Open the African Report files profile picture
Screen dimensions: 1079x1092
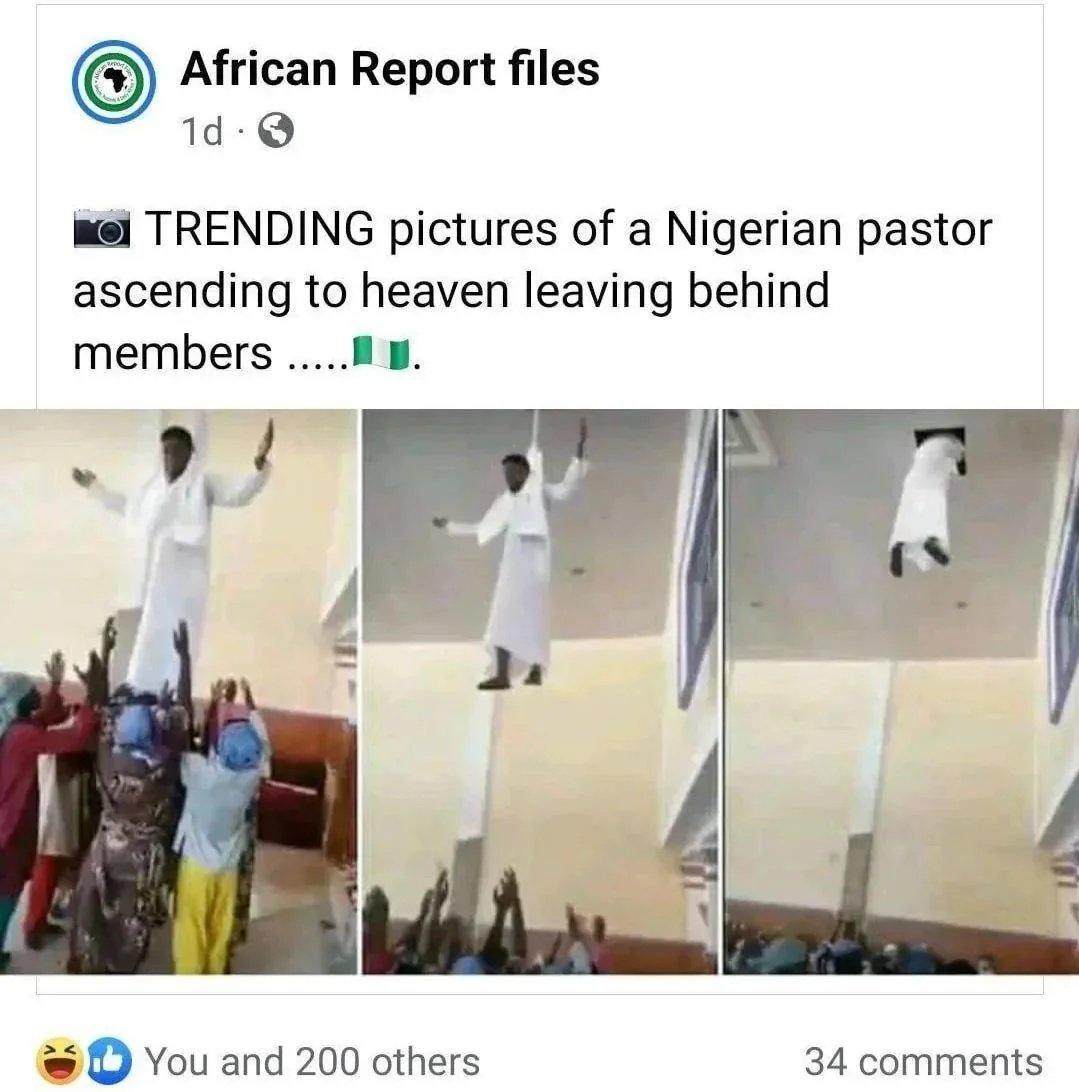pyautogui.click(x=113, y=82)
